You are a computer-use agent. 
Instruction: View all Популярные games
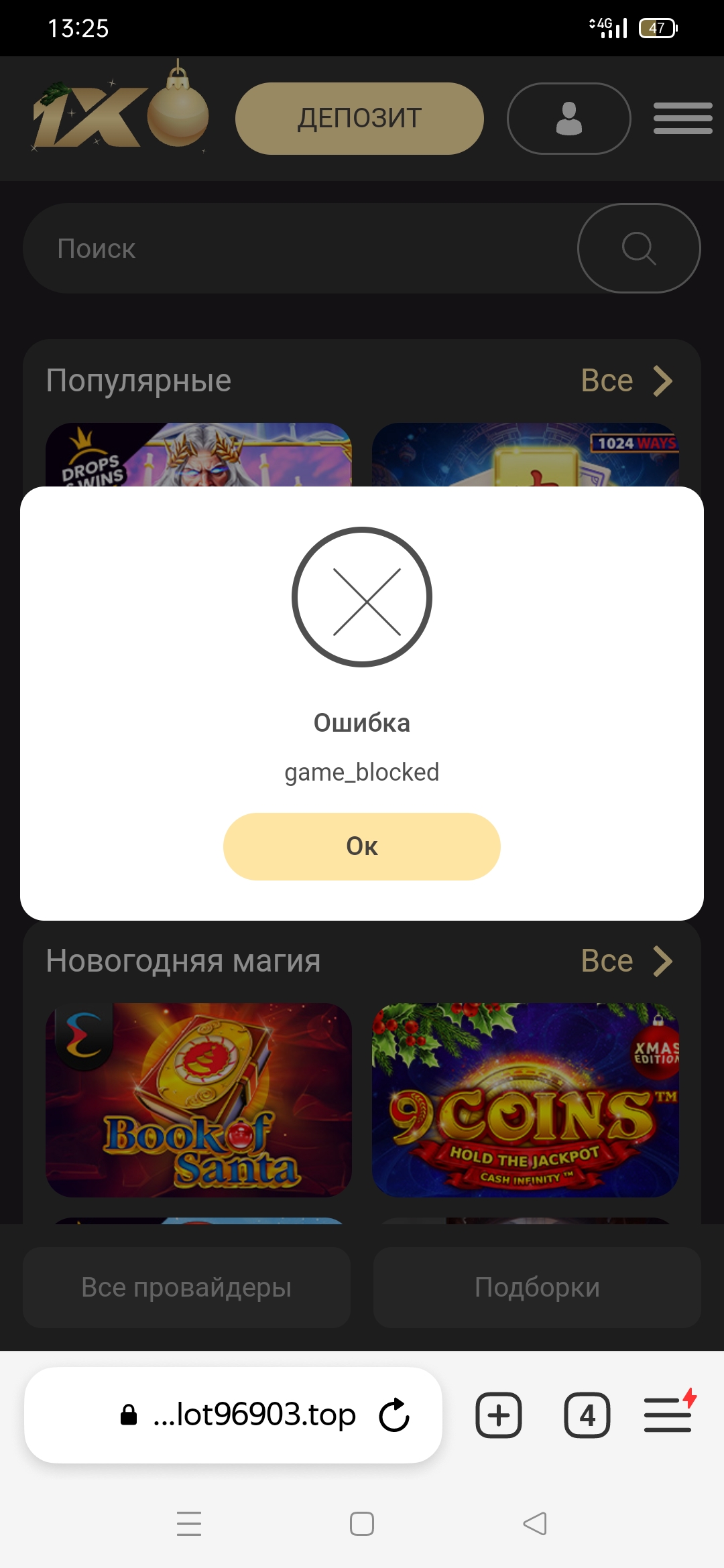pos(627,381)
